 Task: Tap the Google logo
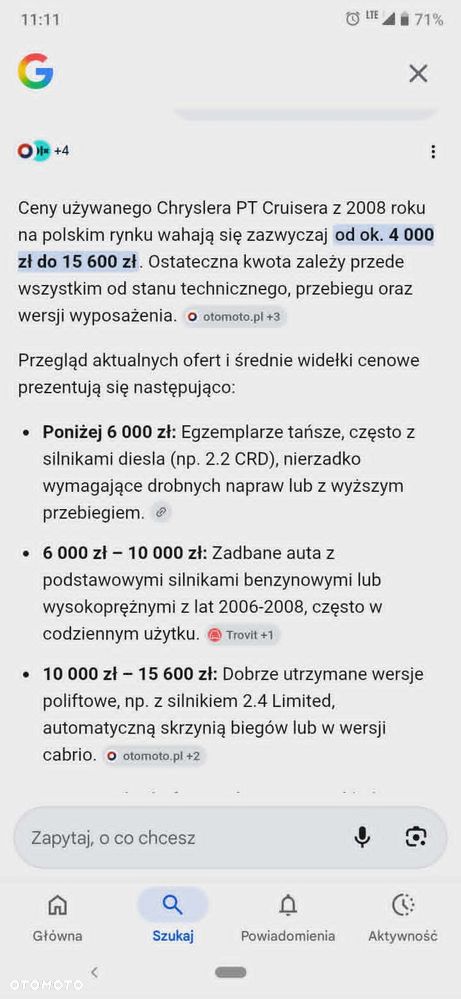pyautogui.click(x=36, y=71)
